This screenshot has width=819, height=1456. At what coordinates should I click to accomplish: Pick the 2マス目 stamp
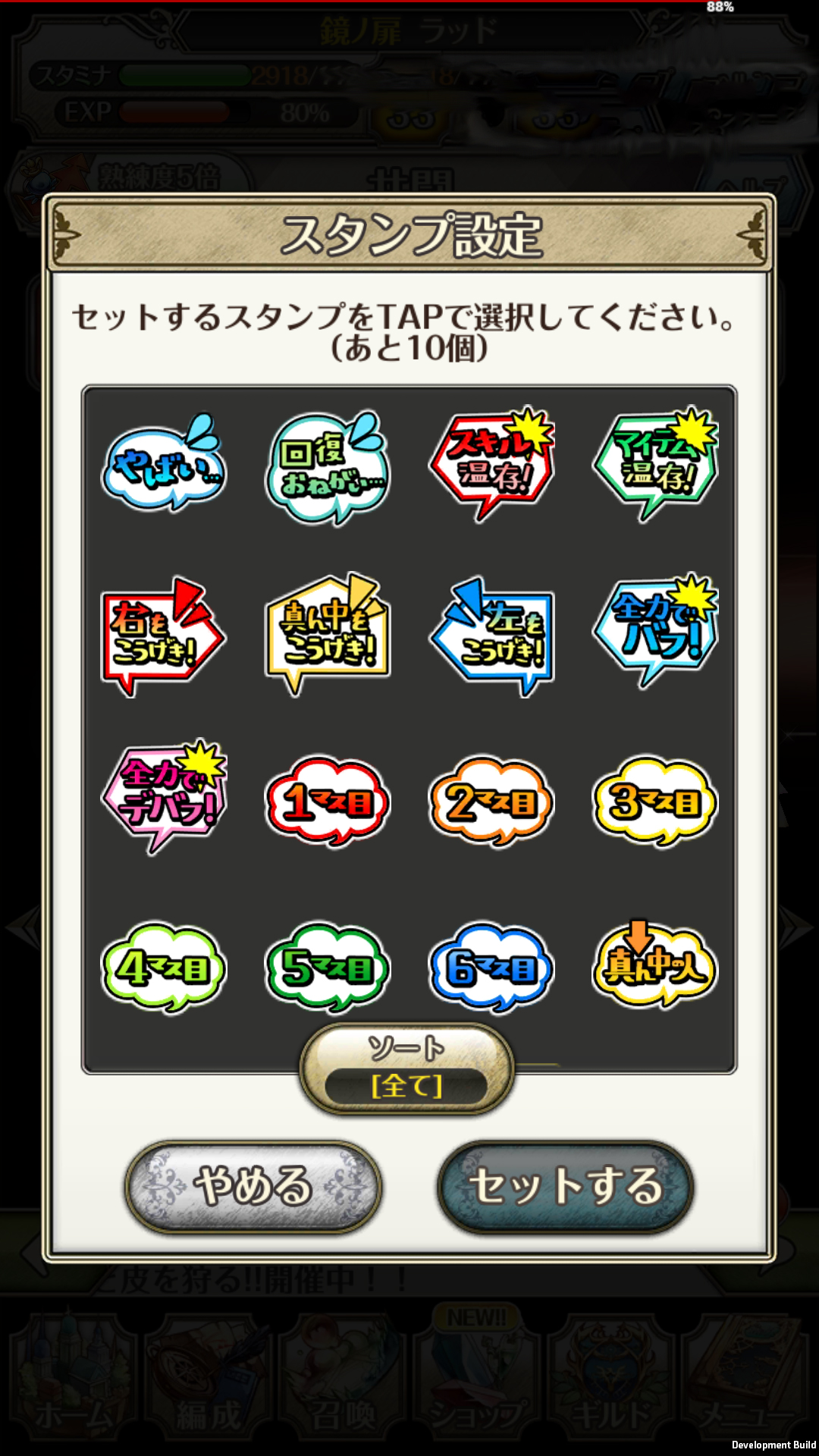491,801
